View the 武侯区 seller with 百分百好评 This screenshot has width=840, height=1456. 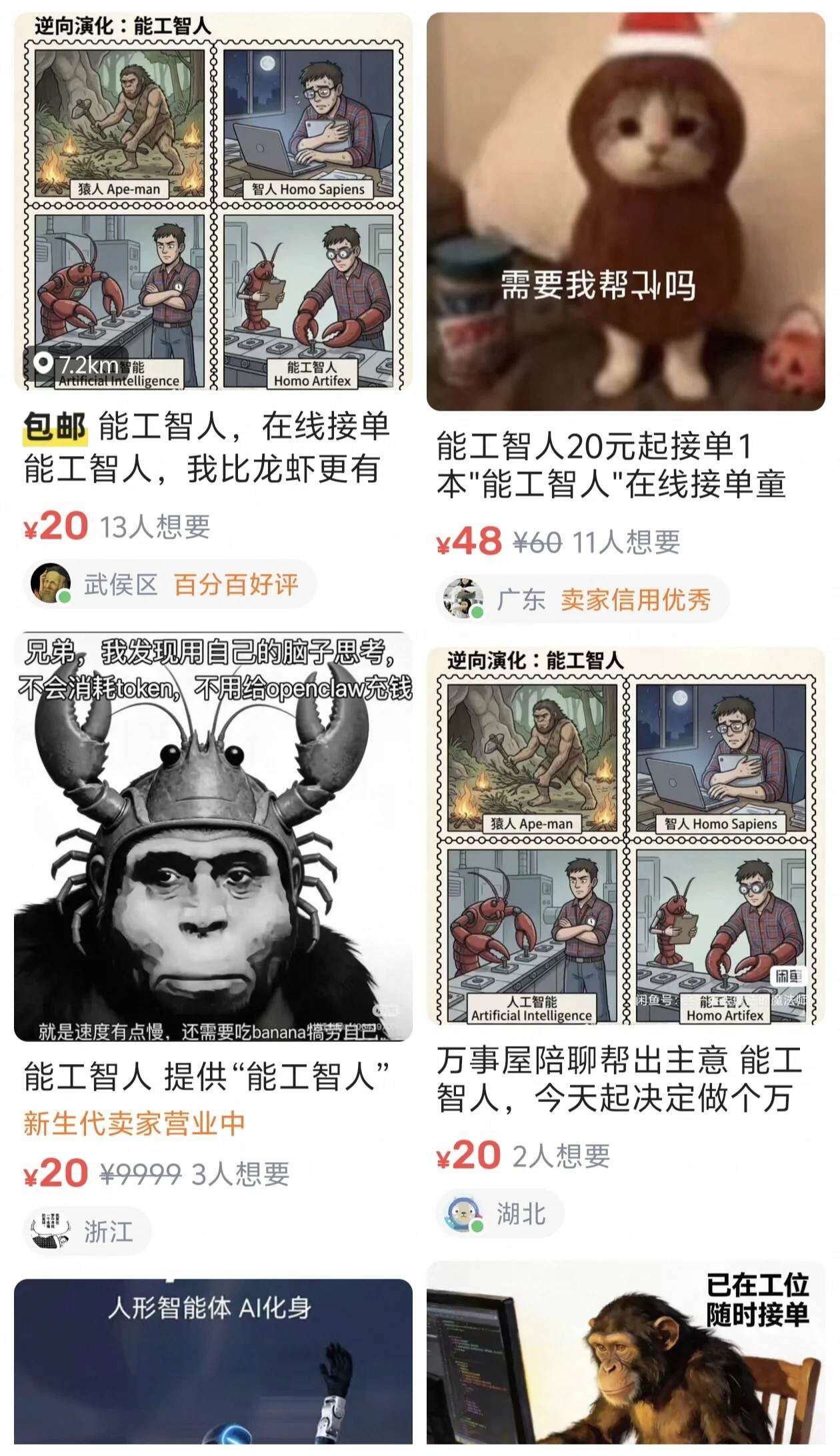click(x=170, y=585)
